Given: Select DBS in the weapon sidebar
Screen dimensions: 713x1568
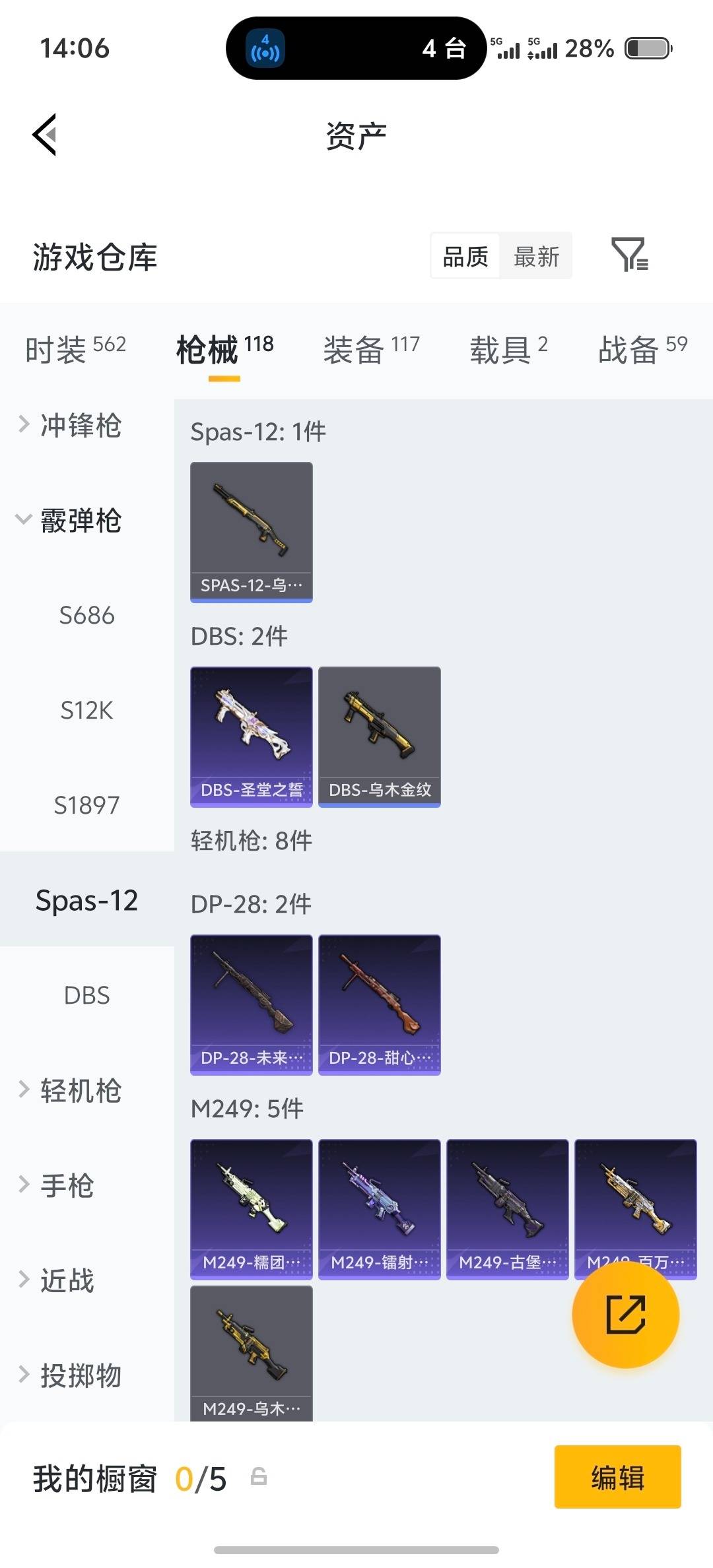Looking at the screenshot, I should coord(86,995).
